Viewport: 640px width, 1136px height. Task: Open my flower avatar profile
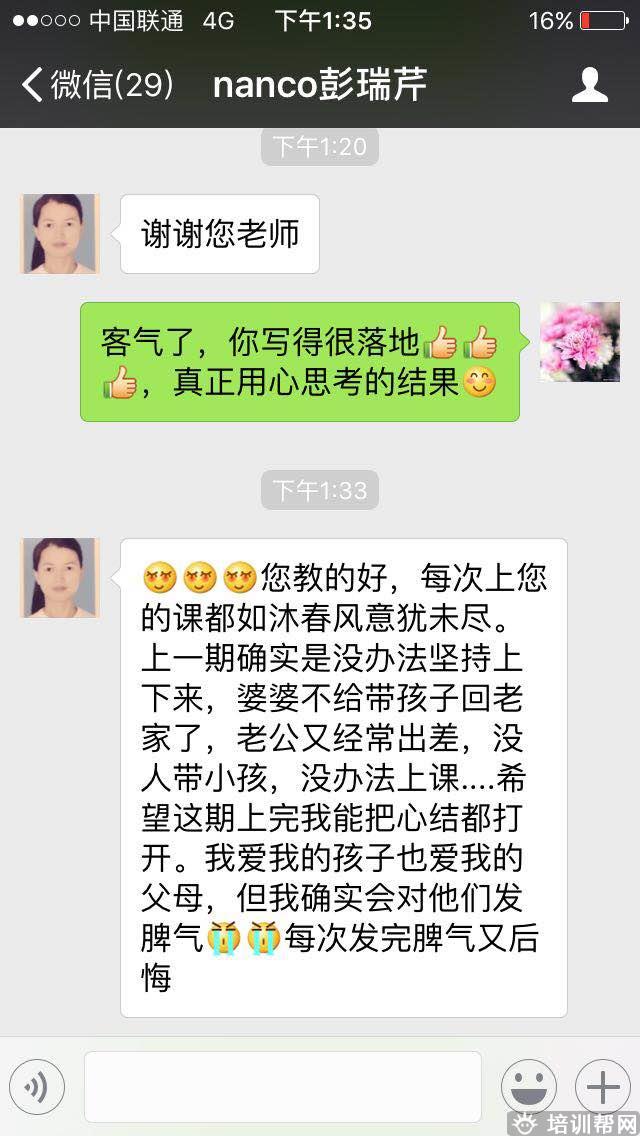580,342
